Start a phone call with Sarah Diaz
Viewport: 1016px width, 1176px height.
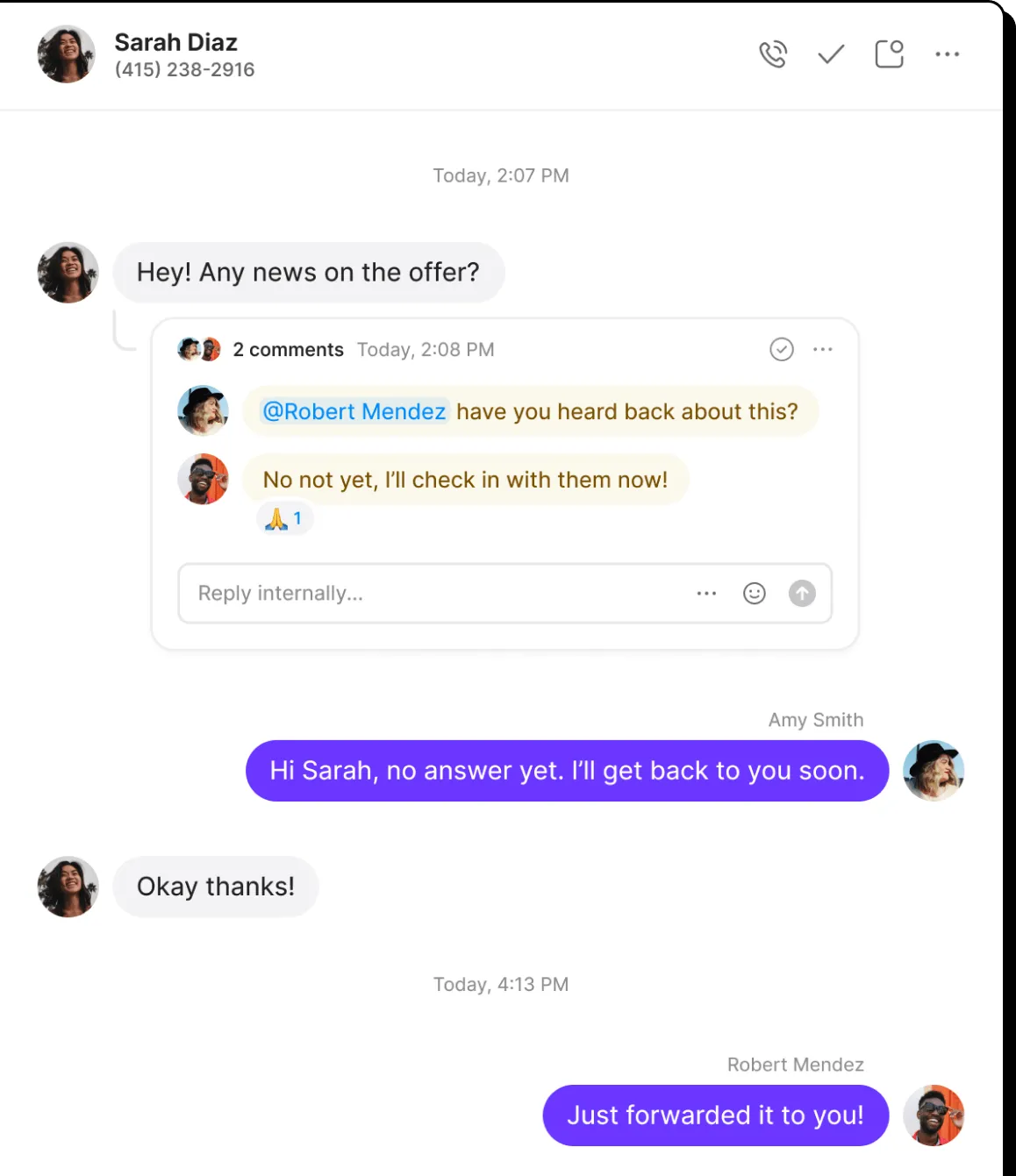pyautogui.click(x=773, y=54)
